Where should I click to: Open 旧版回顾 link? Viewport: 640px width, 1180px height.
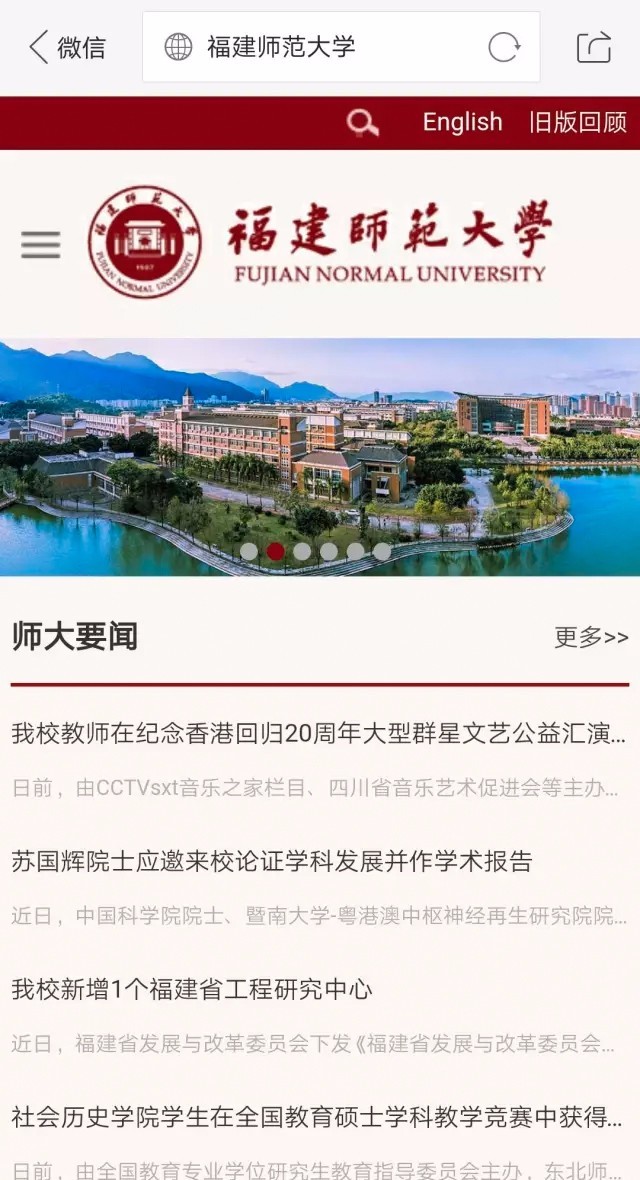click(578, 122)
